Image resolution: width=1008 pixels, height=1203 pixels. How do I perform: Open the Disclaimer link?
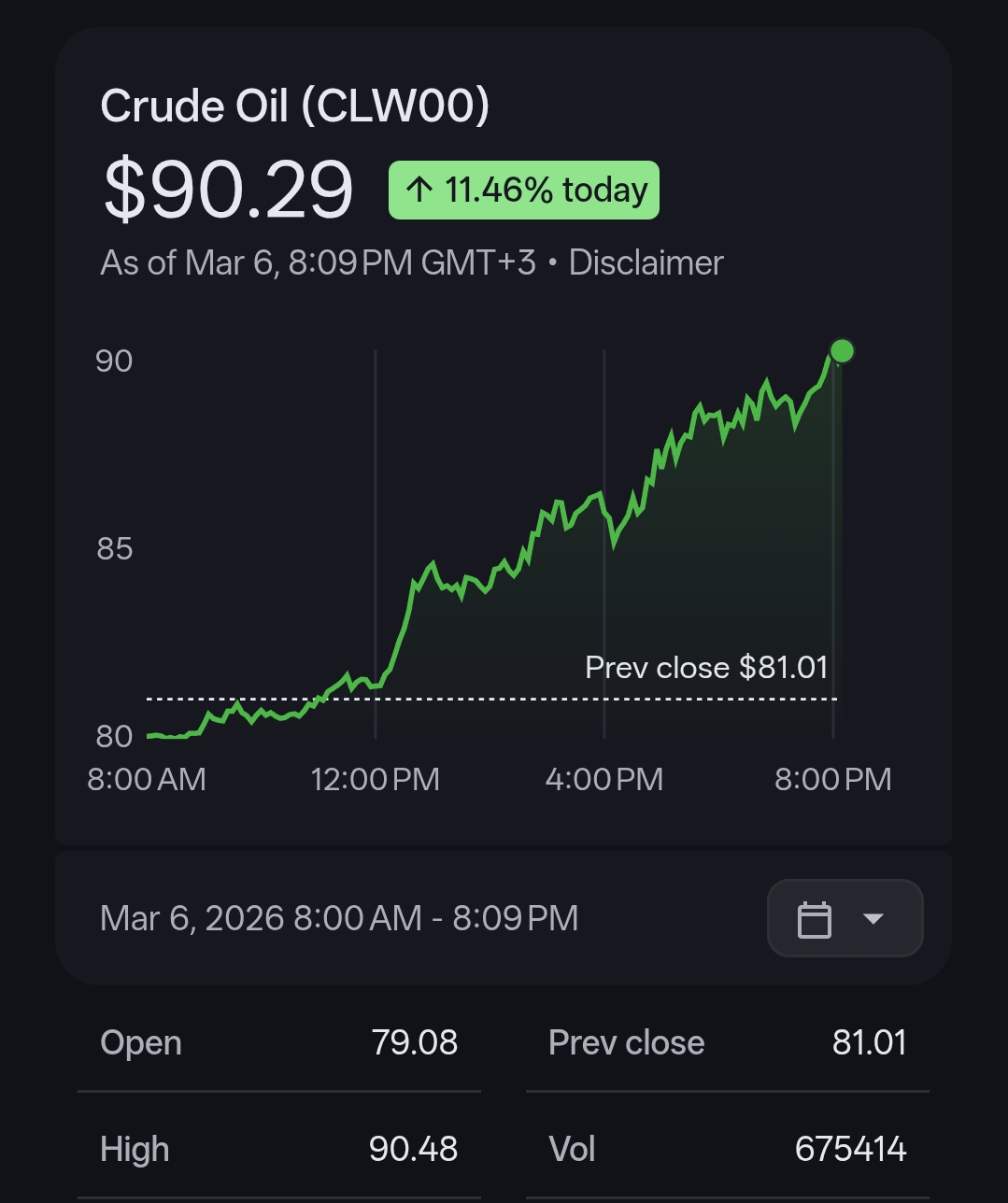pos(646,262)
